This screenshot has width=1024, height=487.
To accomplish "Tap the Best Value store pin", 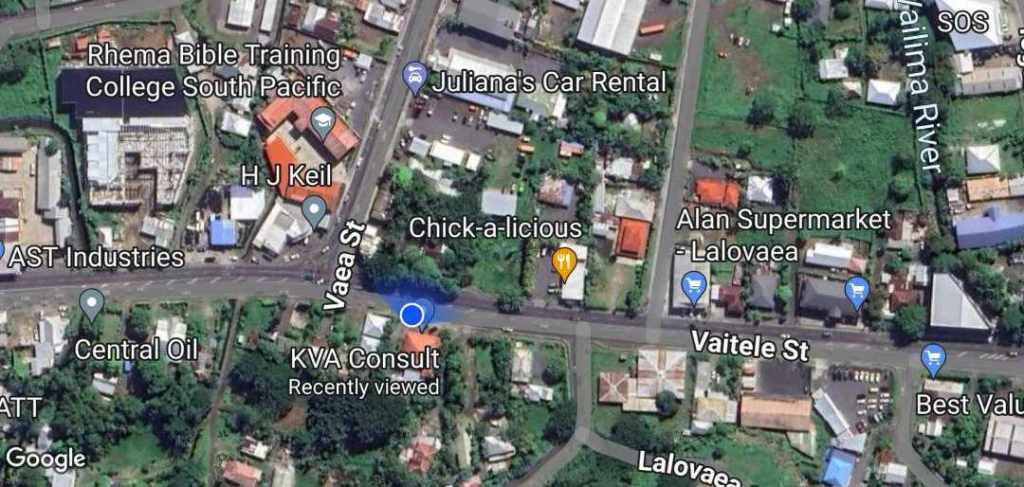I will pyautogui.click(x=933, y=360).
